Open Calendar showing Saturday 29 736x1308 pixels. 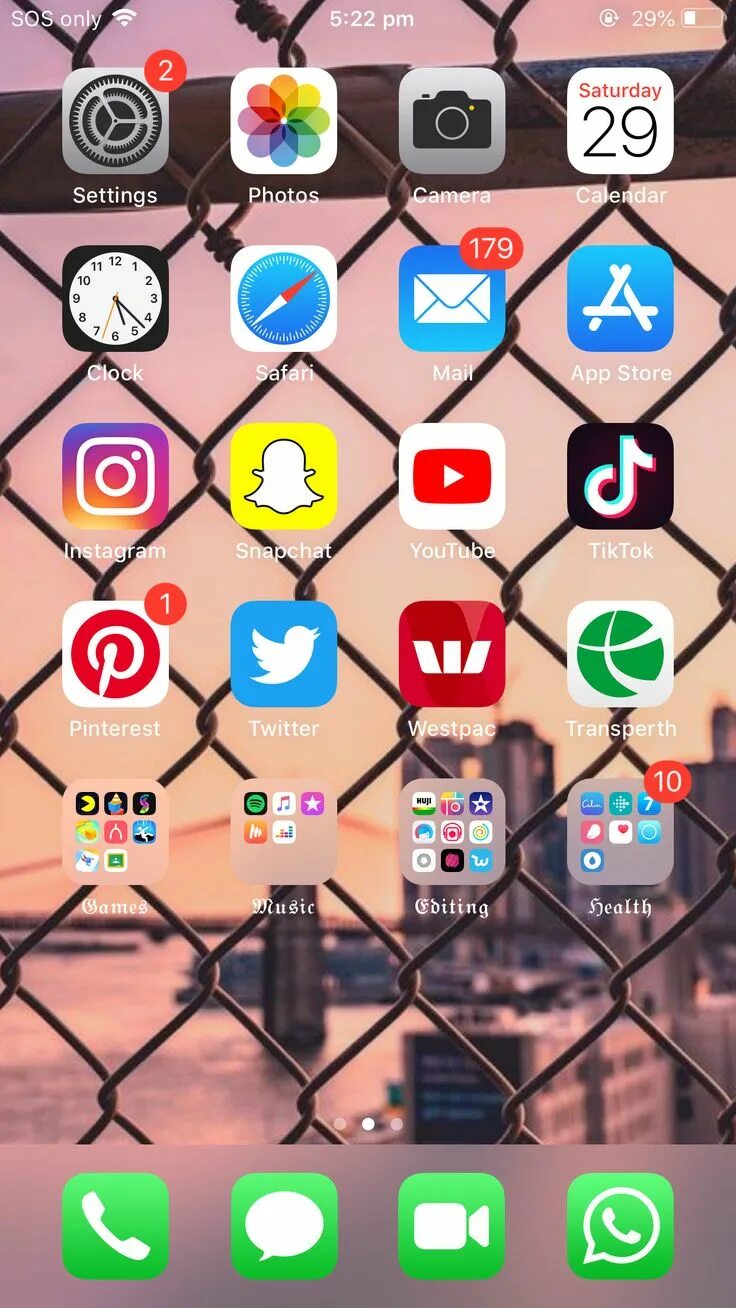point(620,121)
